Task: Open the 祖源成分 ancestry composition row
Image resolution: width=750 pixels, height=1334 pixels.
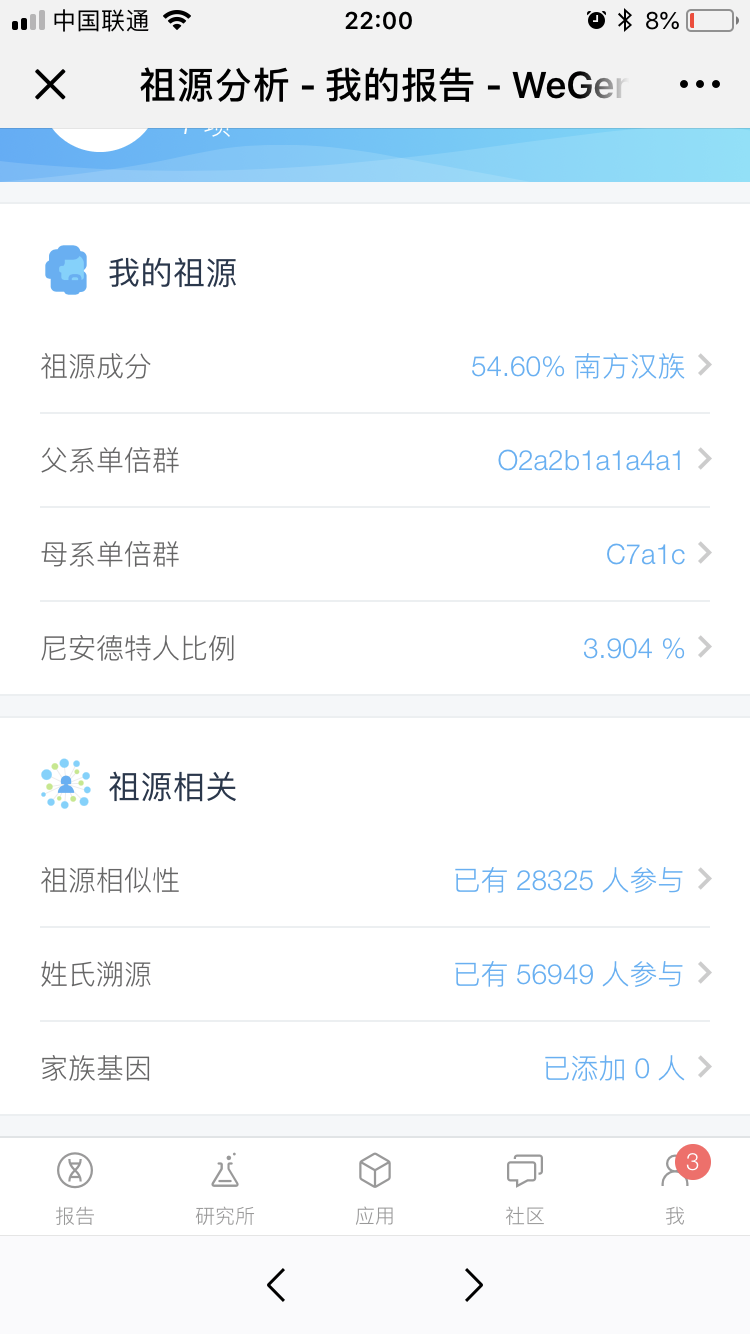Action: (x=375, y=366)
